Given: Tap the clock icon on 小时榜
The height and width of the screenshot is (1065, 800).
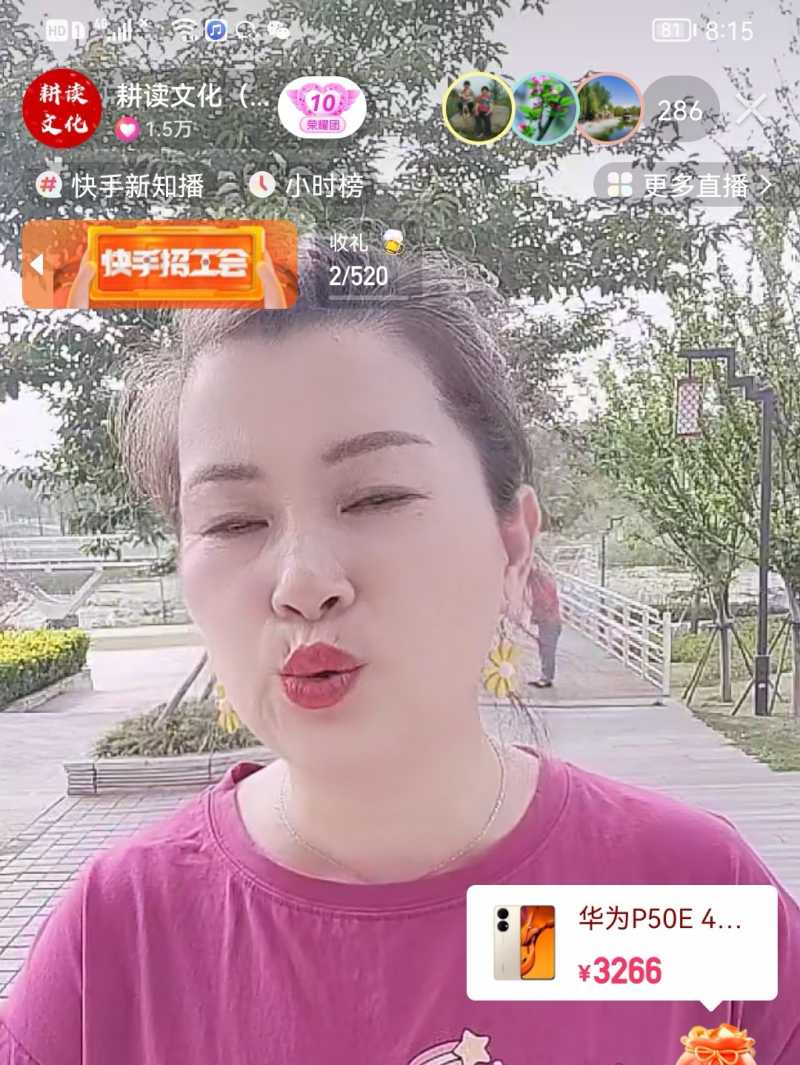Looking at the screenshot, I should tap(260, 186).
